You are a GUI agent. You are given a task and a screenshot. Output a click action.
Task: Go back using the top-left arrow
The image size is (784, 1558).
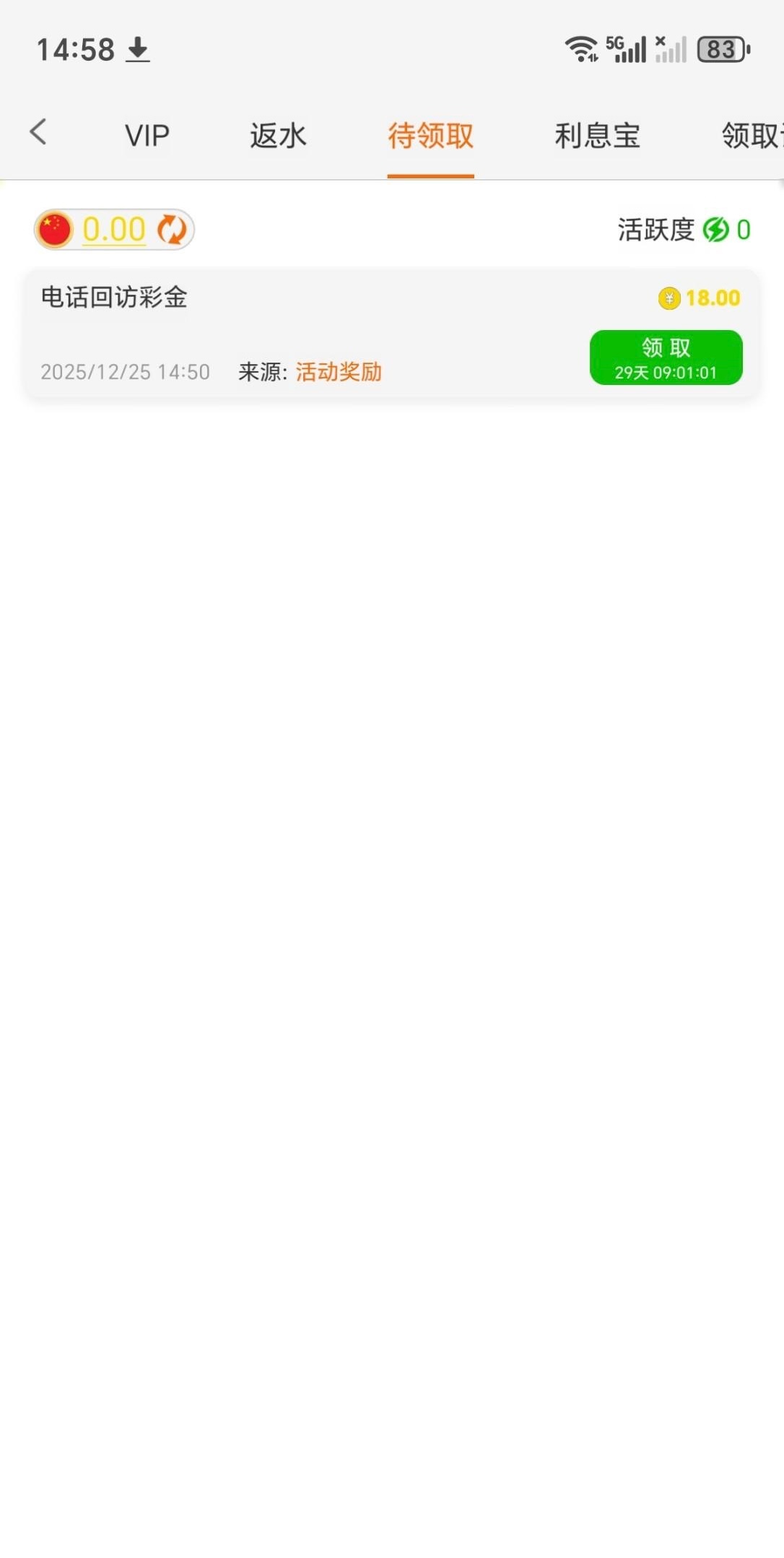point(38,133)
